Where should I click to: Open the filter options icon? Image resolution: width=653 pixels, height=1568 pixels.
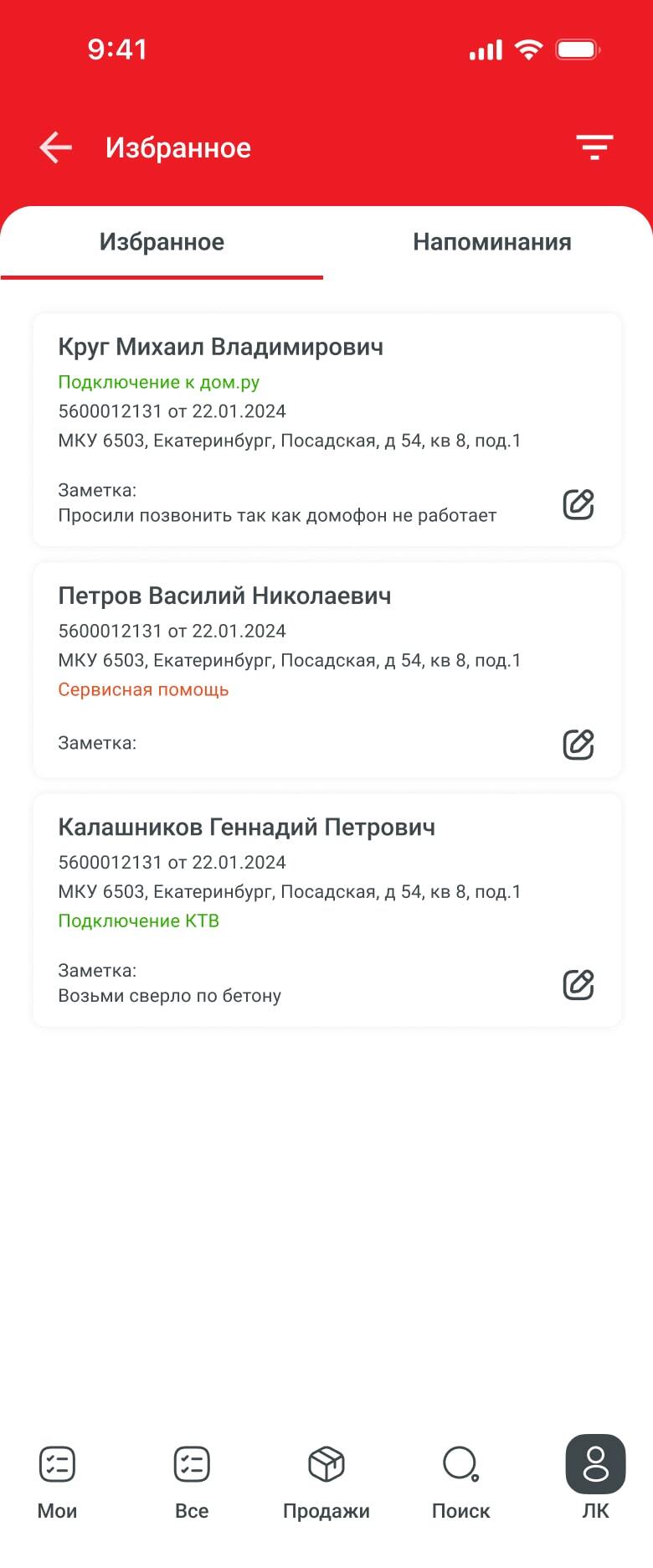click(594, 147)
